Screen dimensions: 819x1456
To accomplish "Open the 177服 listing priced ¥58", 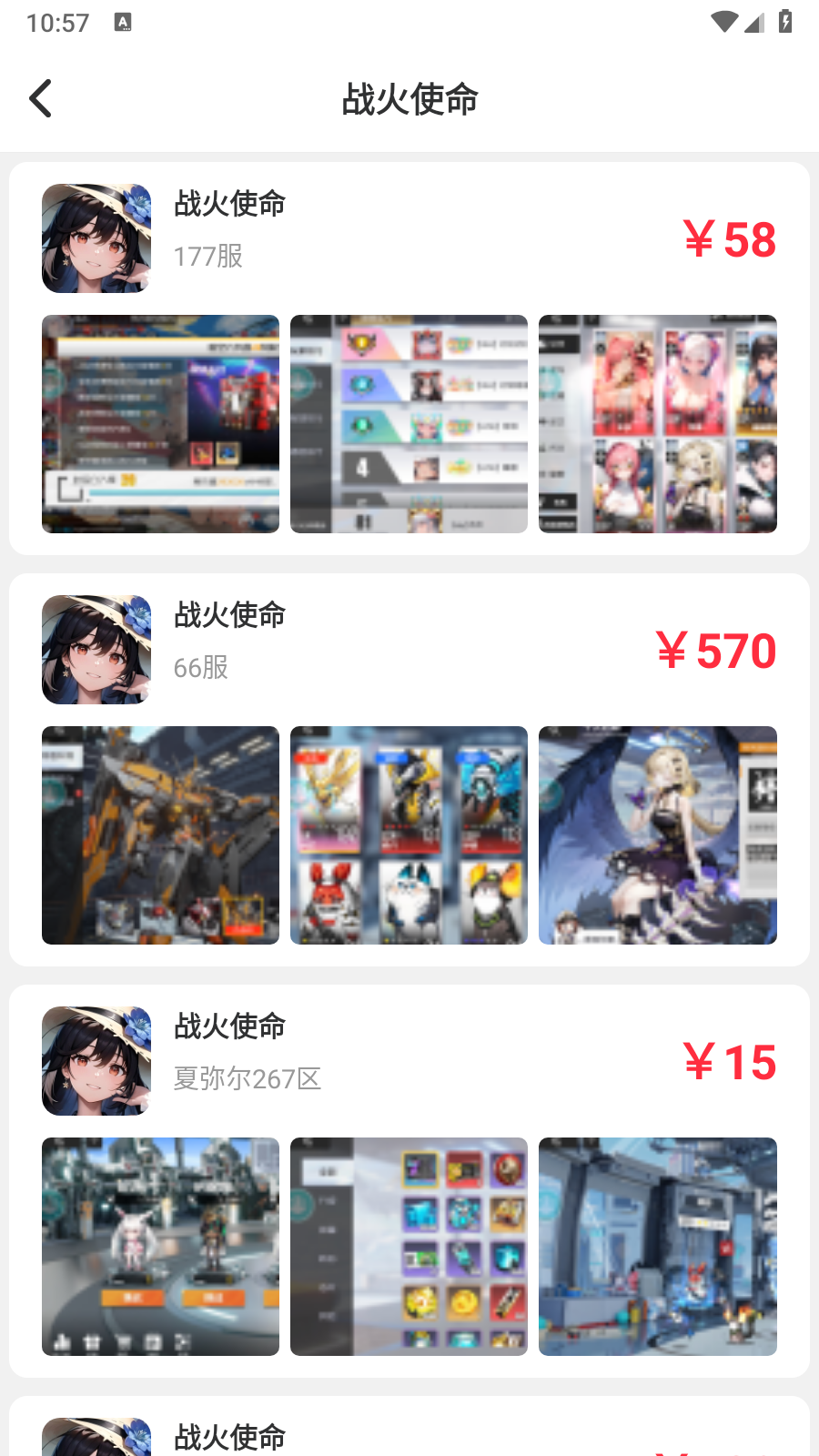I will (x=409, y=238).
